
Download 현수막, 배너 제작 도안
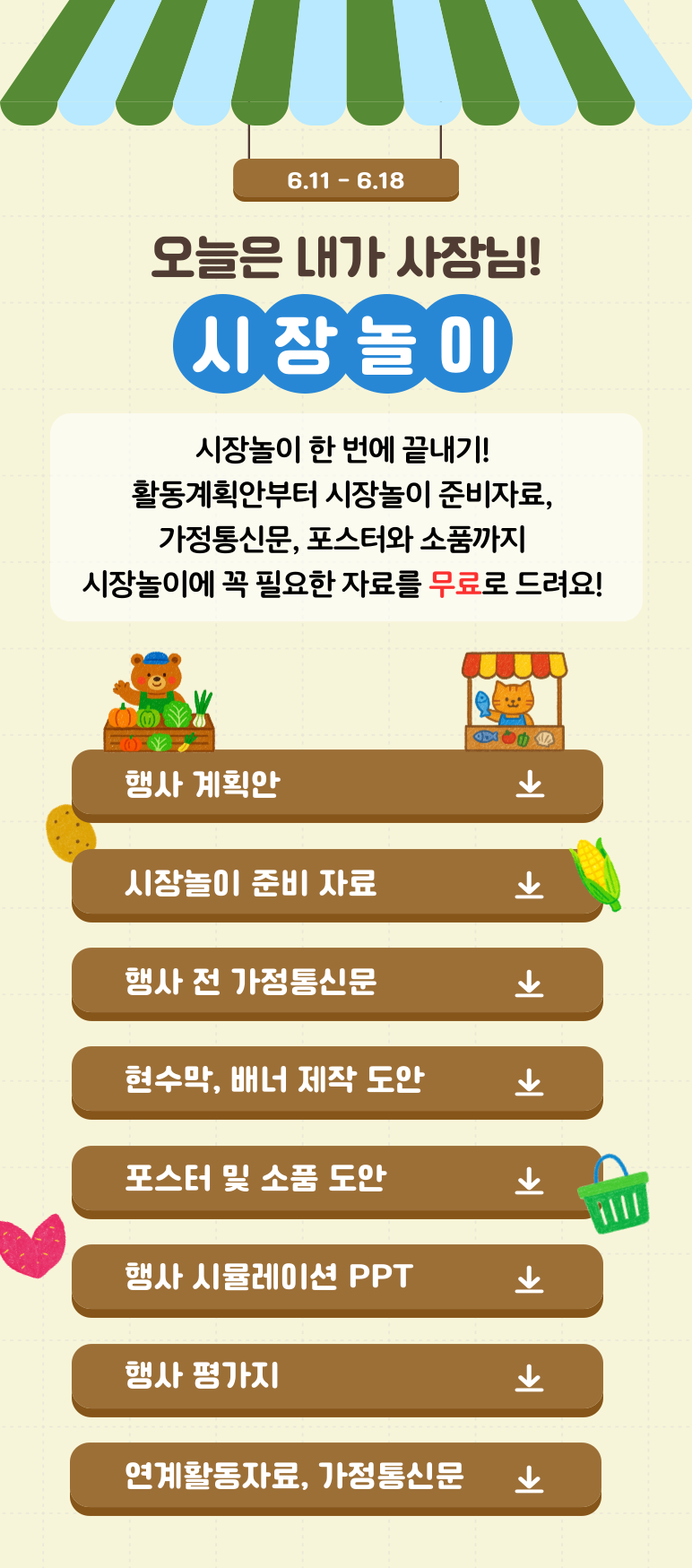tap(530, 1082)
